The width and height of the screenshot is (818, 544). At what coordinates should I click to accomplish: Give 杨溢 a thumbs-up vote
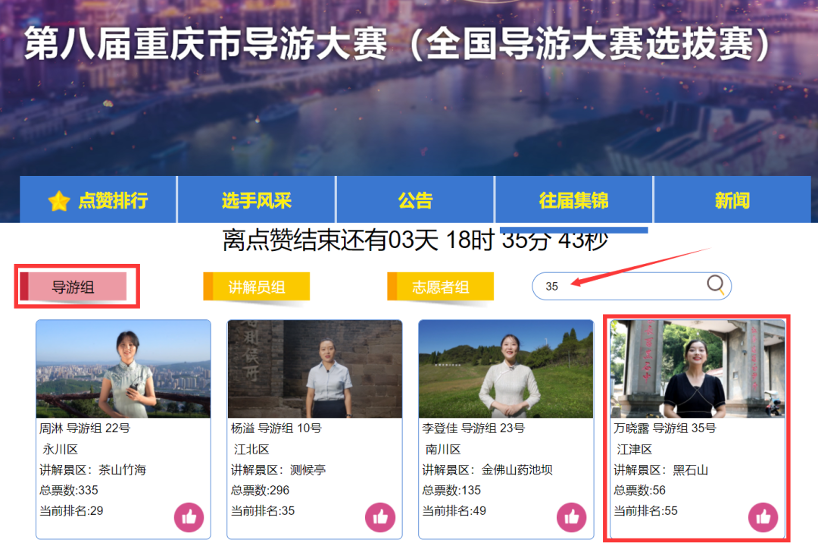380,517
